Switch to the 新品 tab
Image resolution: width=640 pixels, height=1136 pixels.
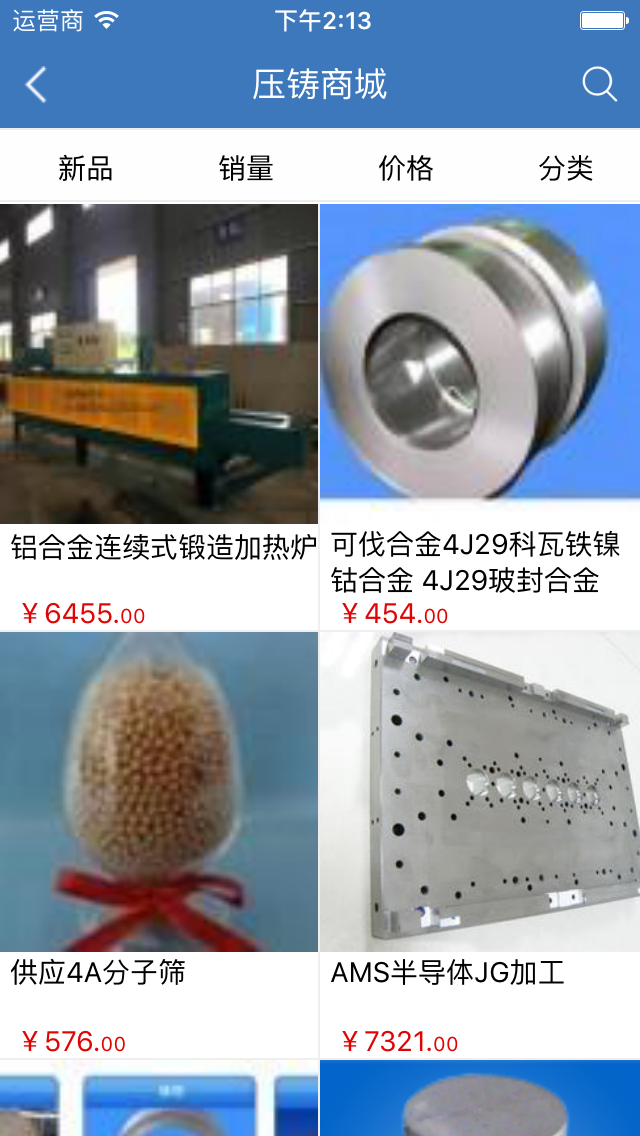(85, 168)
